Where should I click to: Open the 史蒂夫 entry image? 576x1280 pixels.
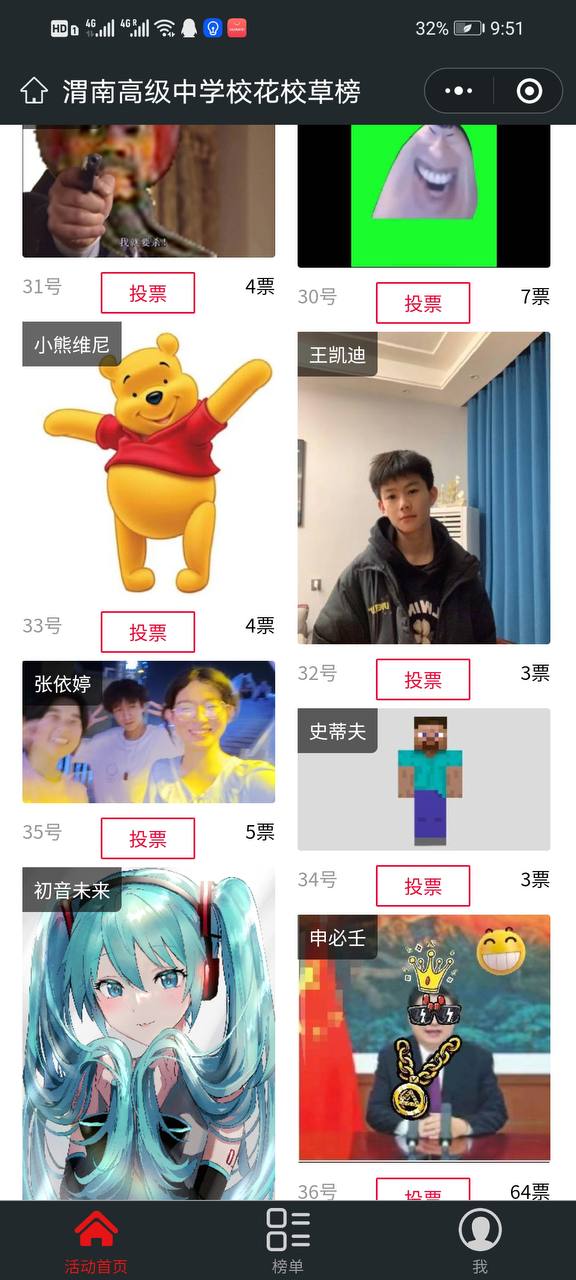(424, 780)
